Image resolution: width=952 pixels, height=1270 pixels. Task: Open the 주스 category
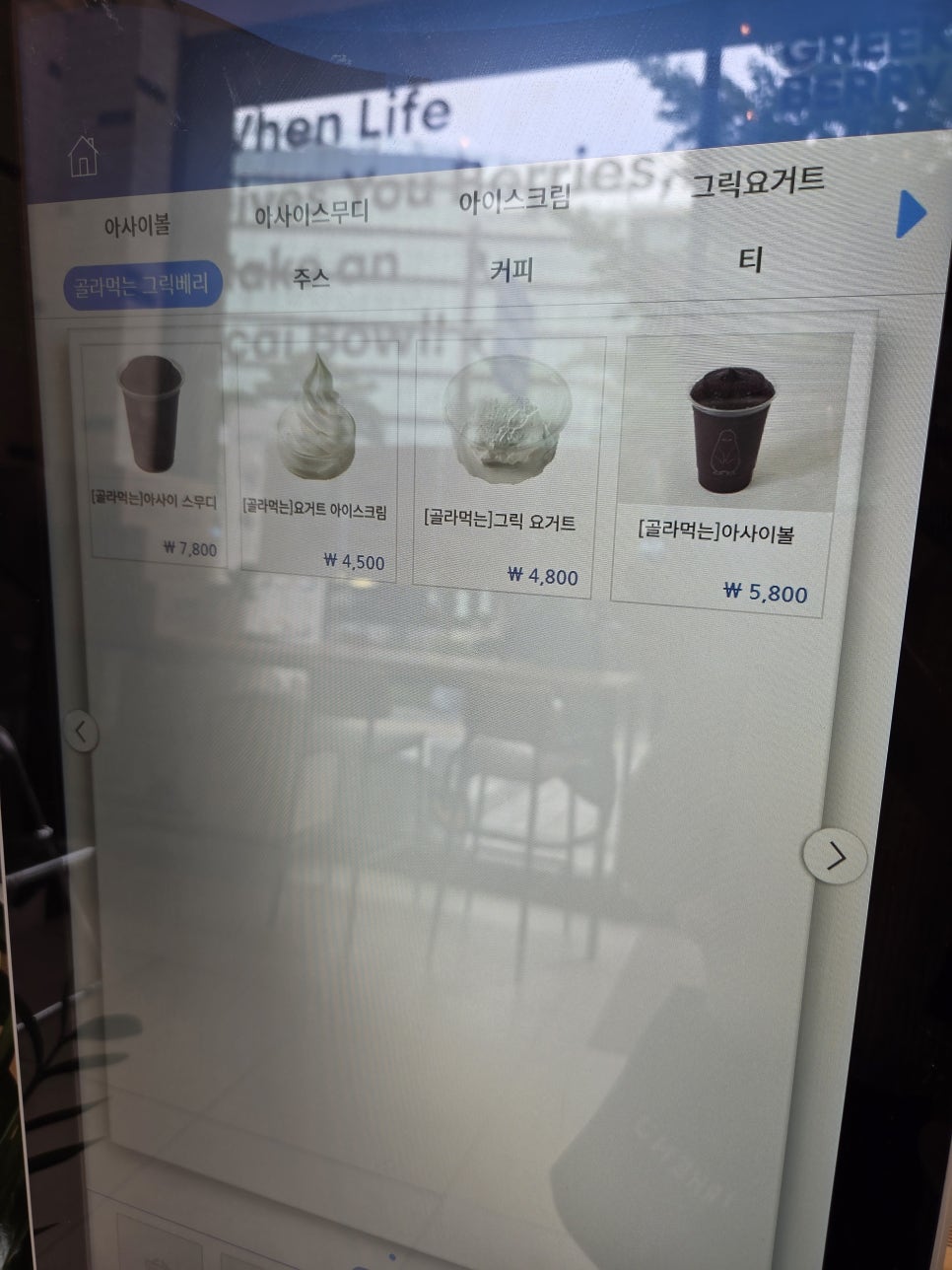click(x=311, y=278)
